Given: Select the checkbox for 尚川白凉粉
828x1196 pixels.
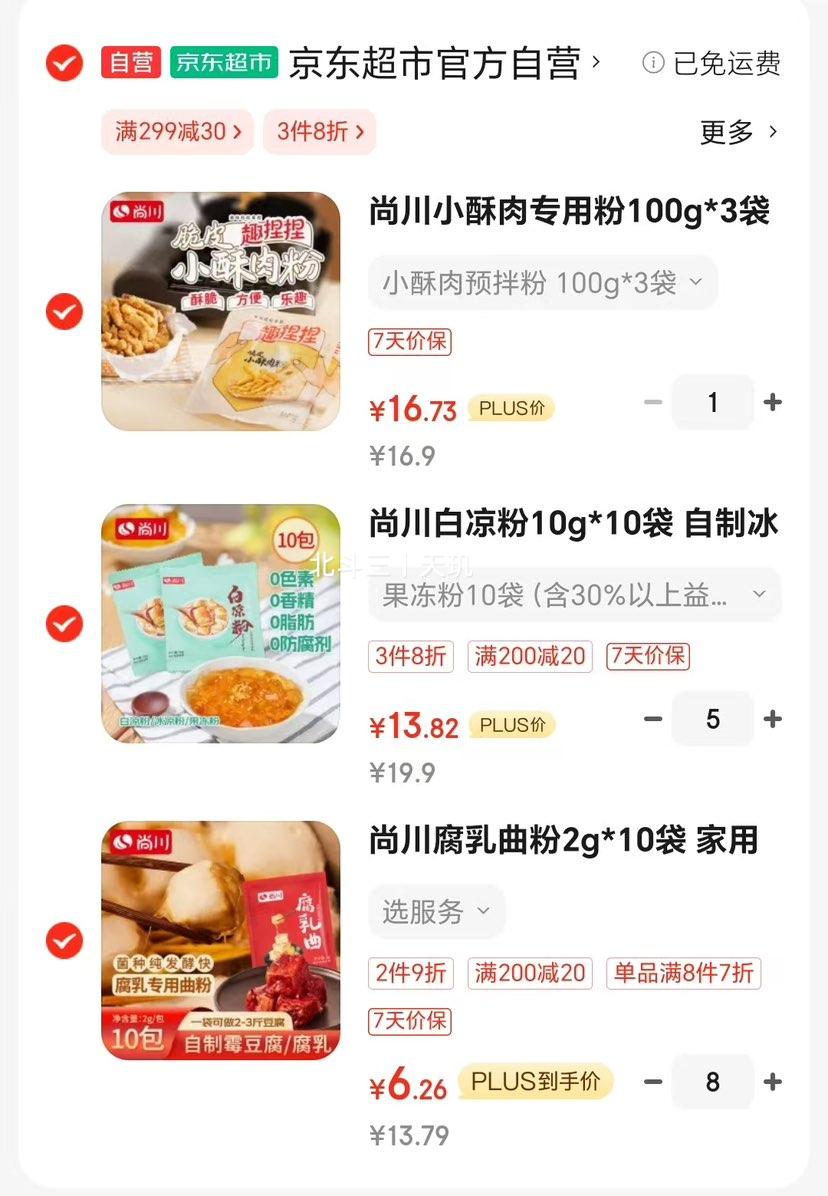Looking at the screenshot, I should coord(63,623).
